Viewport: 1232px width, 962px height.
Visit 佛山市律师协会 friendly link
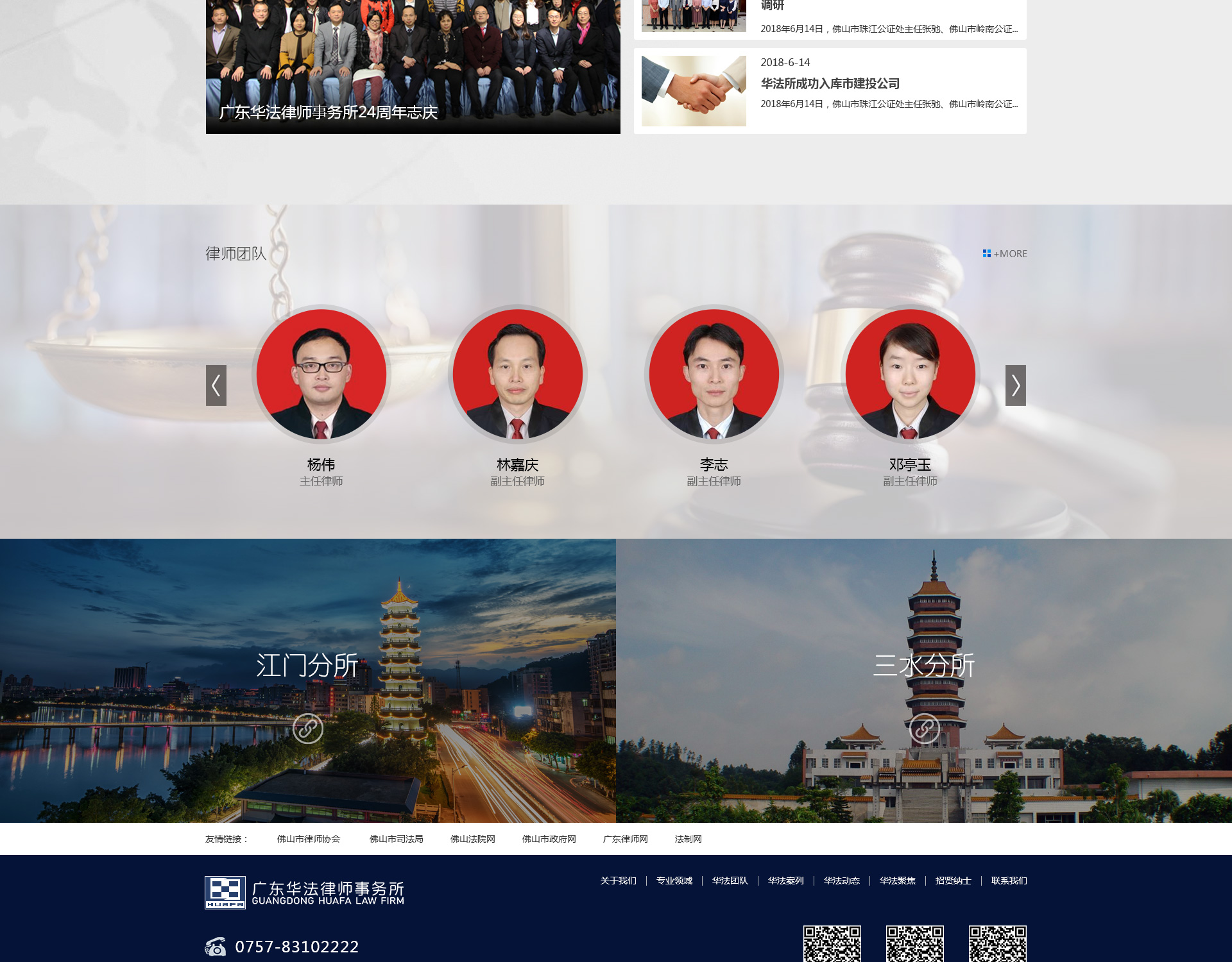(309, 839)
